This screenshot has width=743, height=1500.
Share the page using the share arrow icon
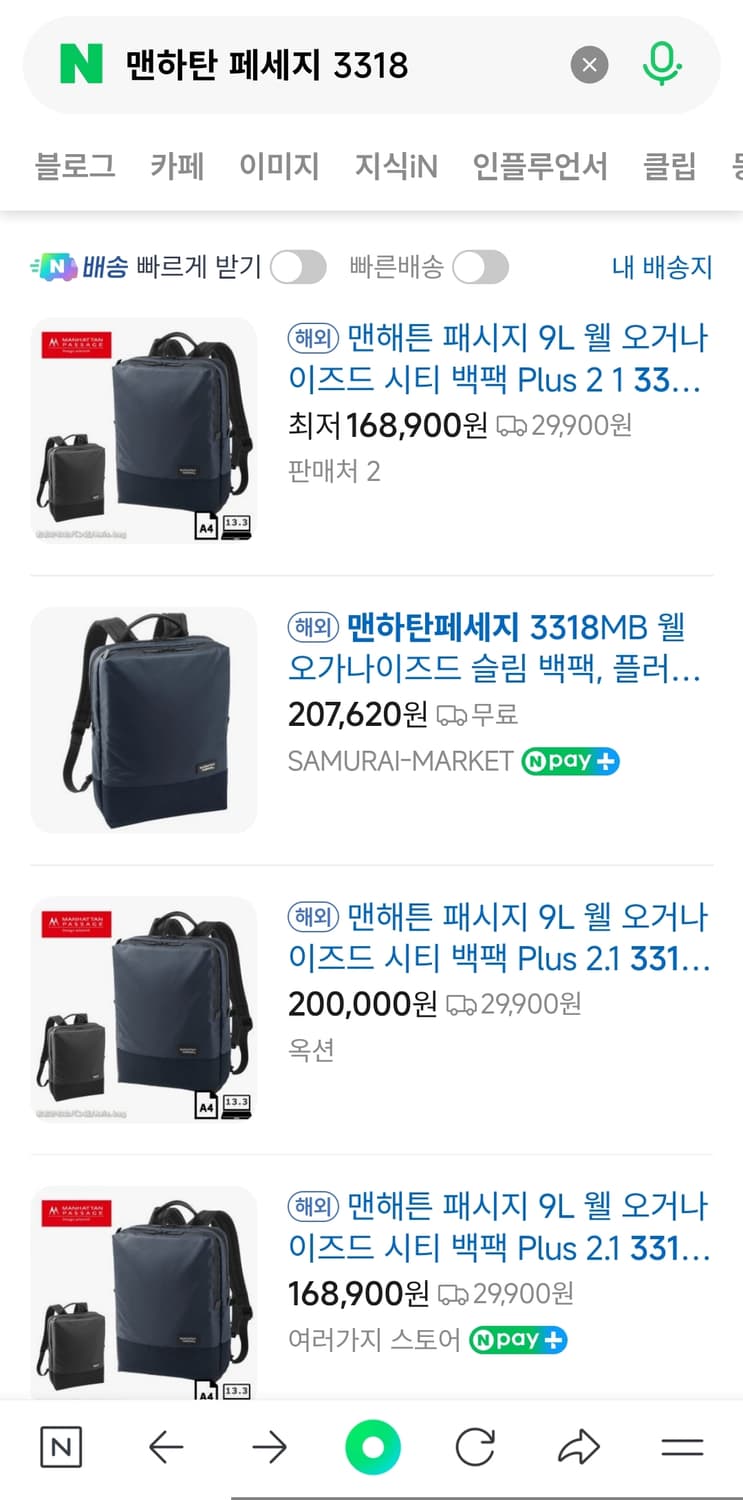click(580, 1445)
